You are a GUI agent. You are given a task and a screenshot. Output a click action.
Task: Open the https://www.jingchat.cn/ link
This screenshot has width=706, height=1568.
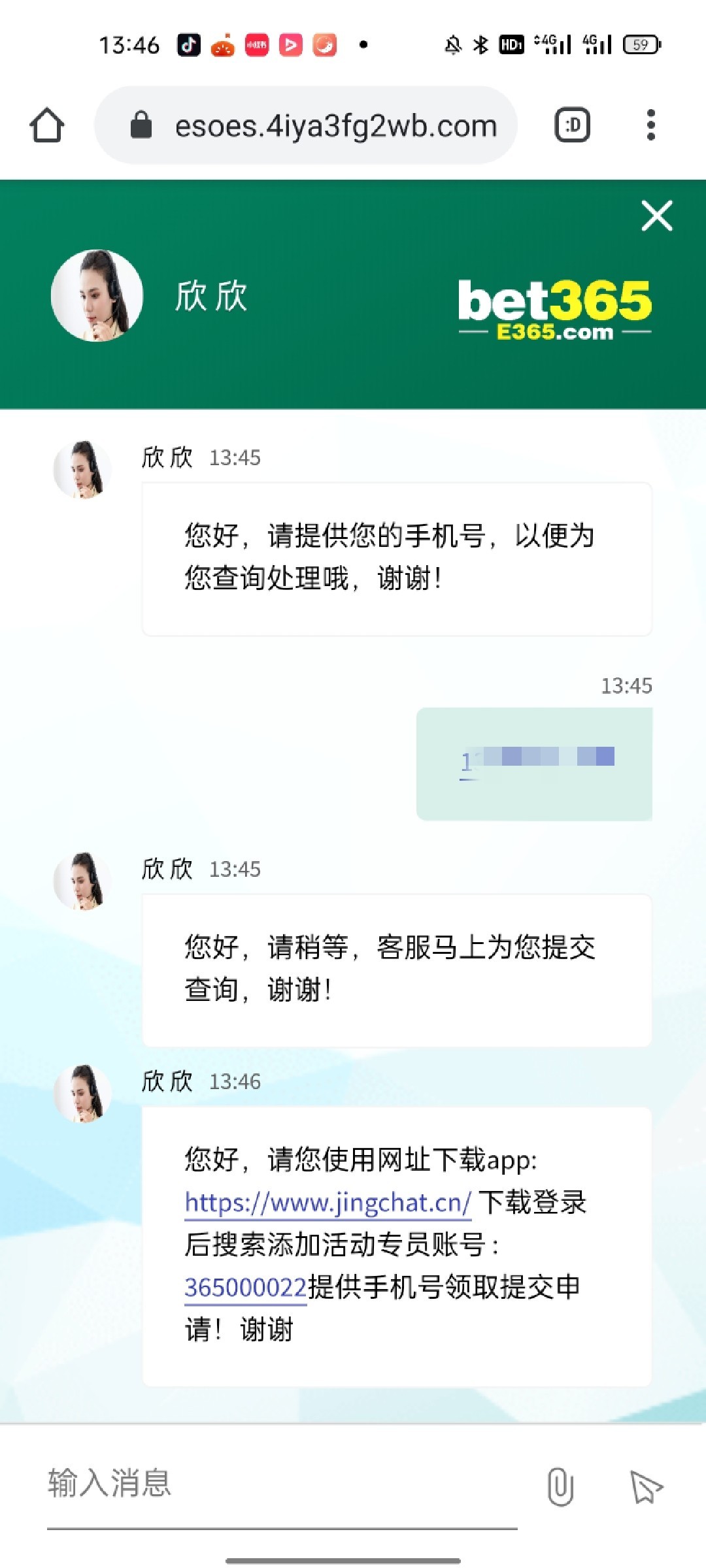click(x=328, y=1203)
